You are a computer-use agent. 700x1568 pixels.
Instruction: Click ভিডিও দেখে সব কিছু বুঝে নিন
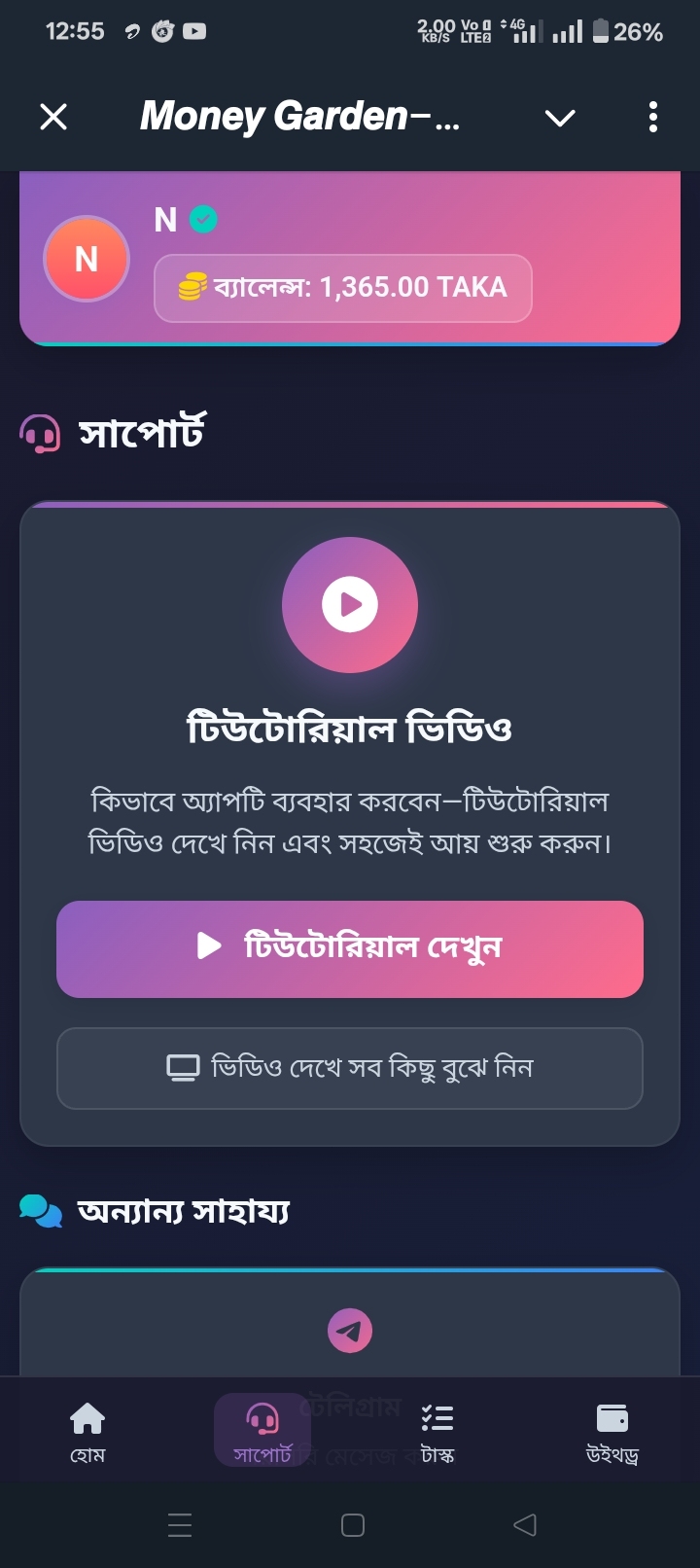point(349,1068)
